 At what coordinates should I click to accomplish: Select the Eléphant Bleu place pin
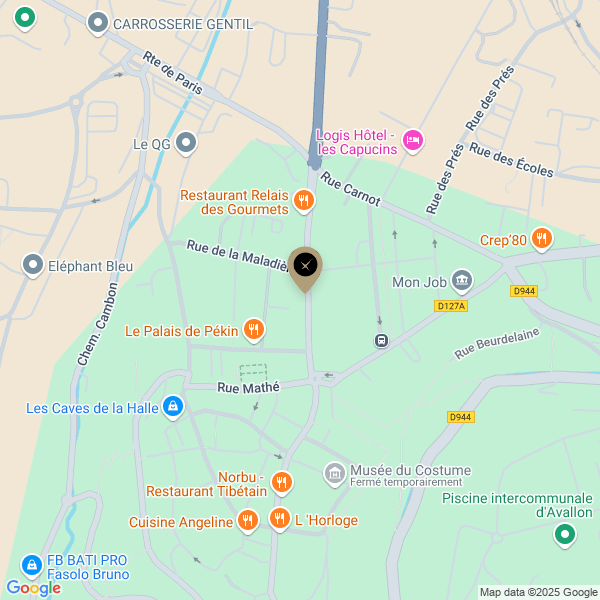pyautogui.click(x=33, y=265)
